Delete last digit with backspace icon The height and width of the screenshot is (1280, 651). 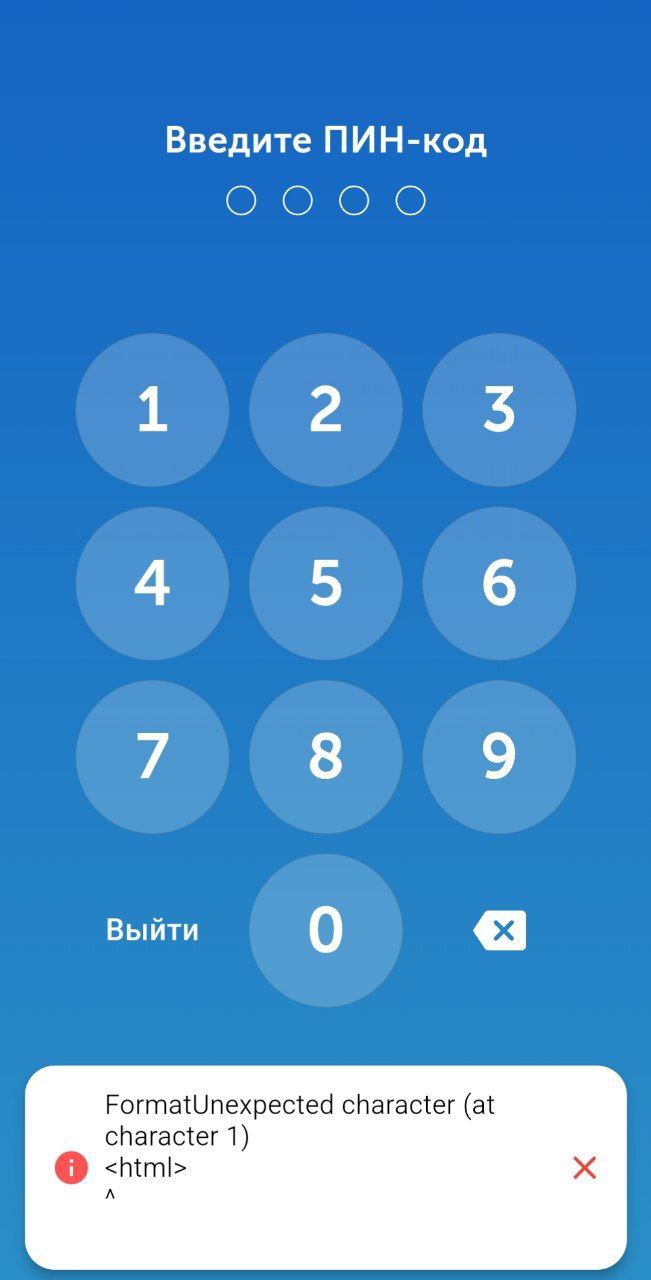500,930
